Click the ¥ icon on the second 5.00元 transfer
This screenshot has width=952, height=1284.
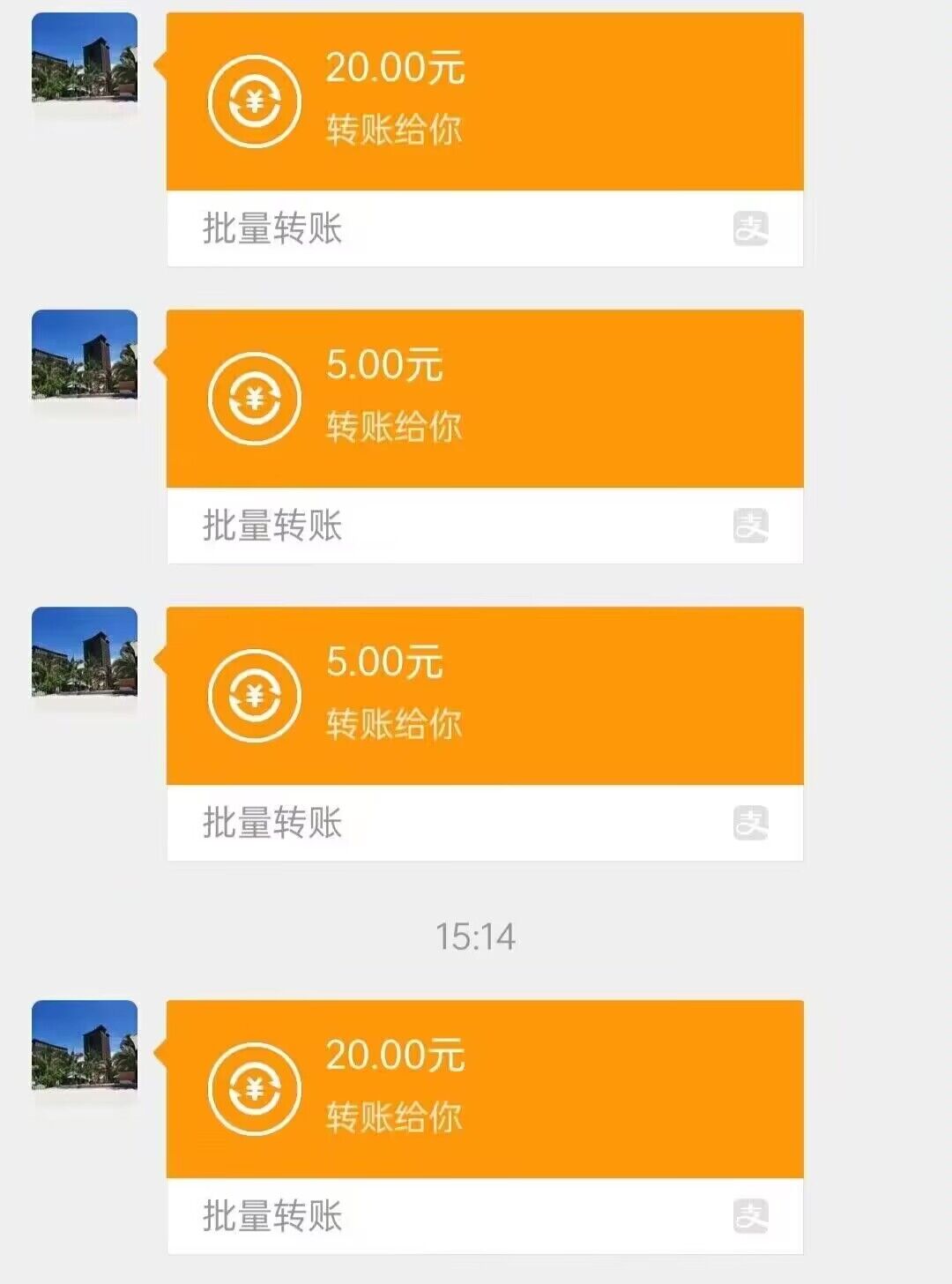(253, 694)
